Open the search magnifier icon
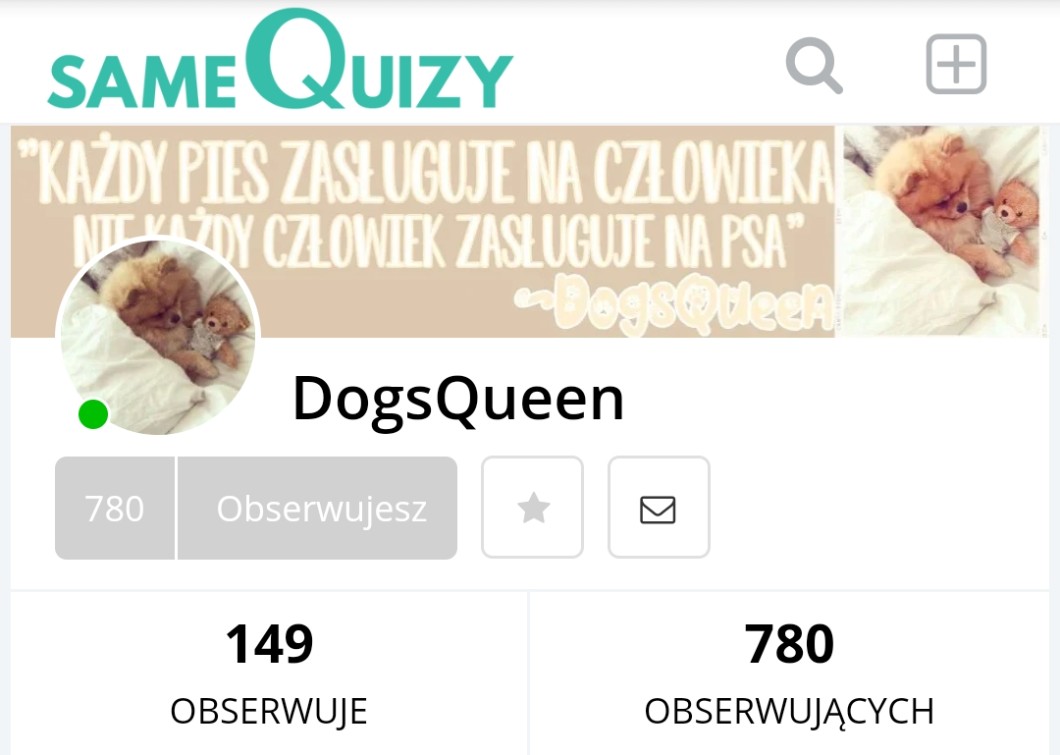Viewport: 1060px width, 755px height. pos(813,65)
